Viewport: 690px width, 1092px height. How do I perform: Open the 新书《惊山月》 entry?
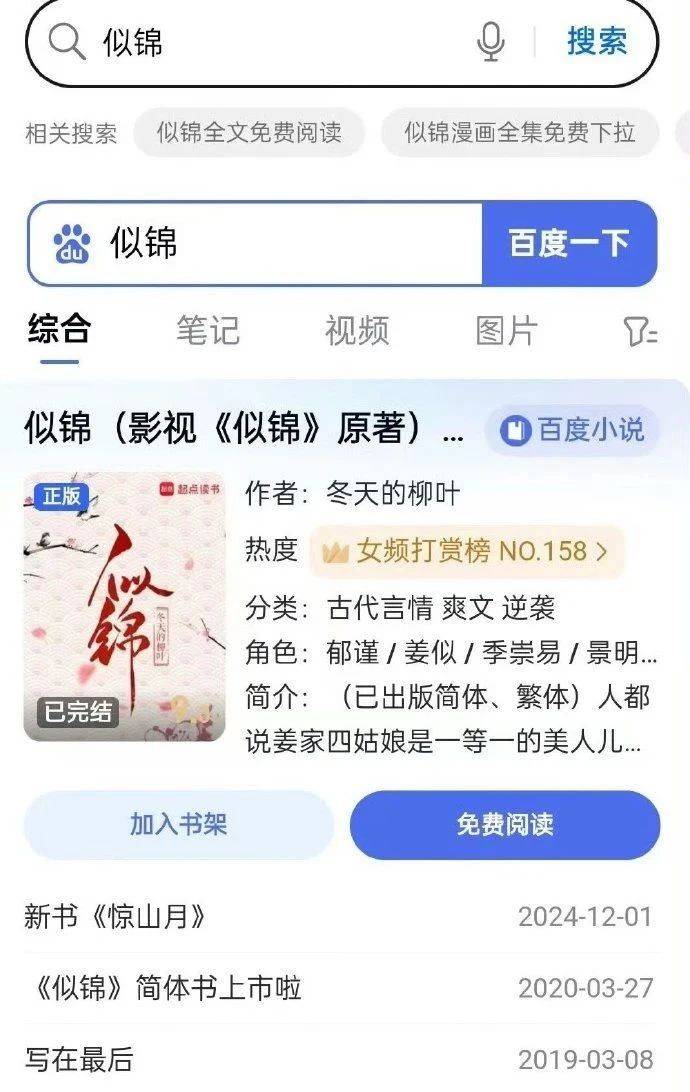click(x=115, y=916)
